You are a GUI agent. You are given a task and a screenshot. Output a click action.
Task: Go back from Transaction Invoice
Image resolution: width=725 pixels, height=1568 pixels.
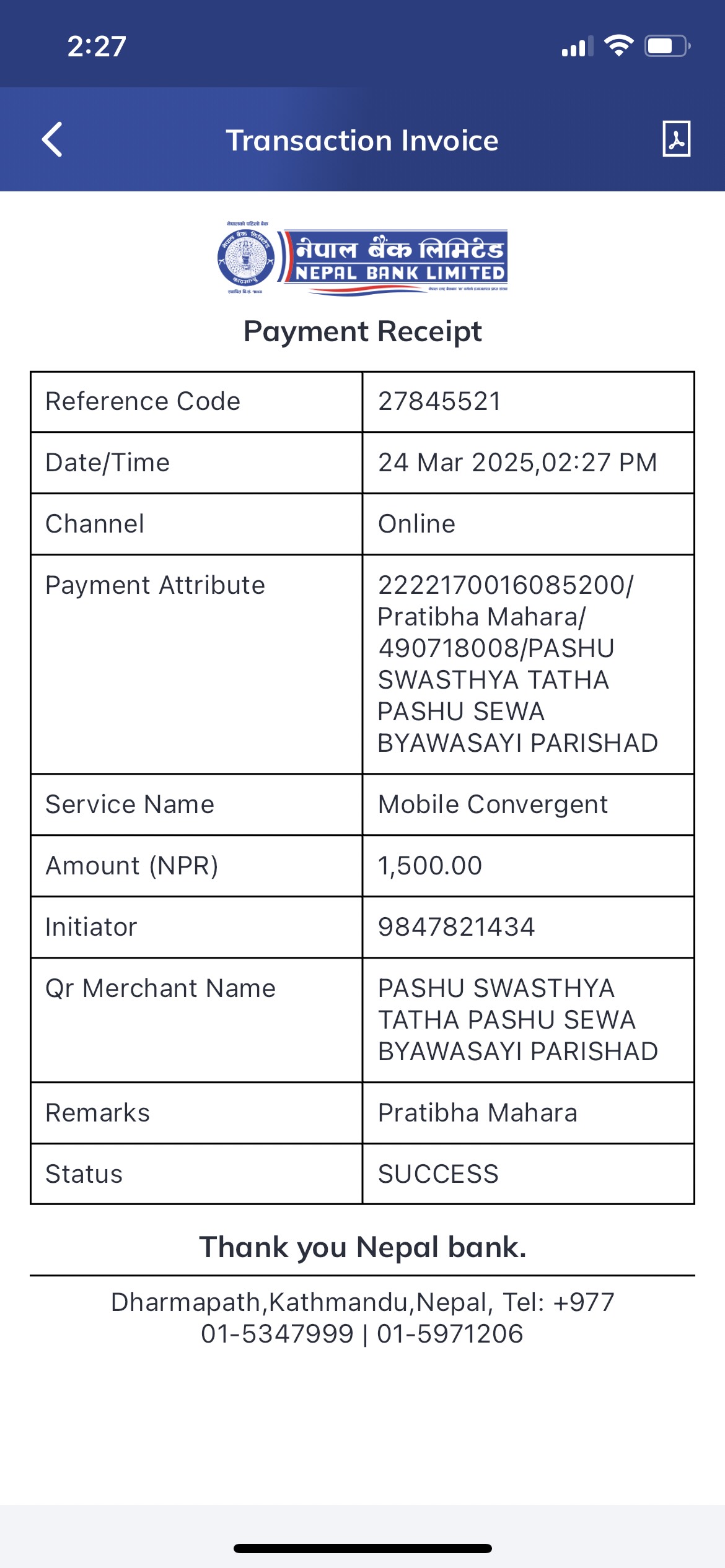click(x=52, y=139)
